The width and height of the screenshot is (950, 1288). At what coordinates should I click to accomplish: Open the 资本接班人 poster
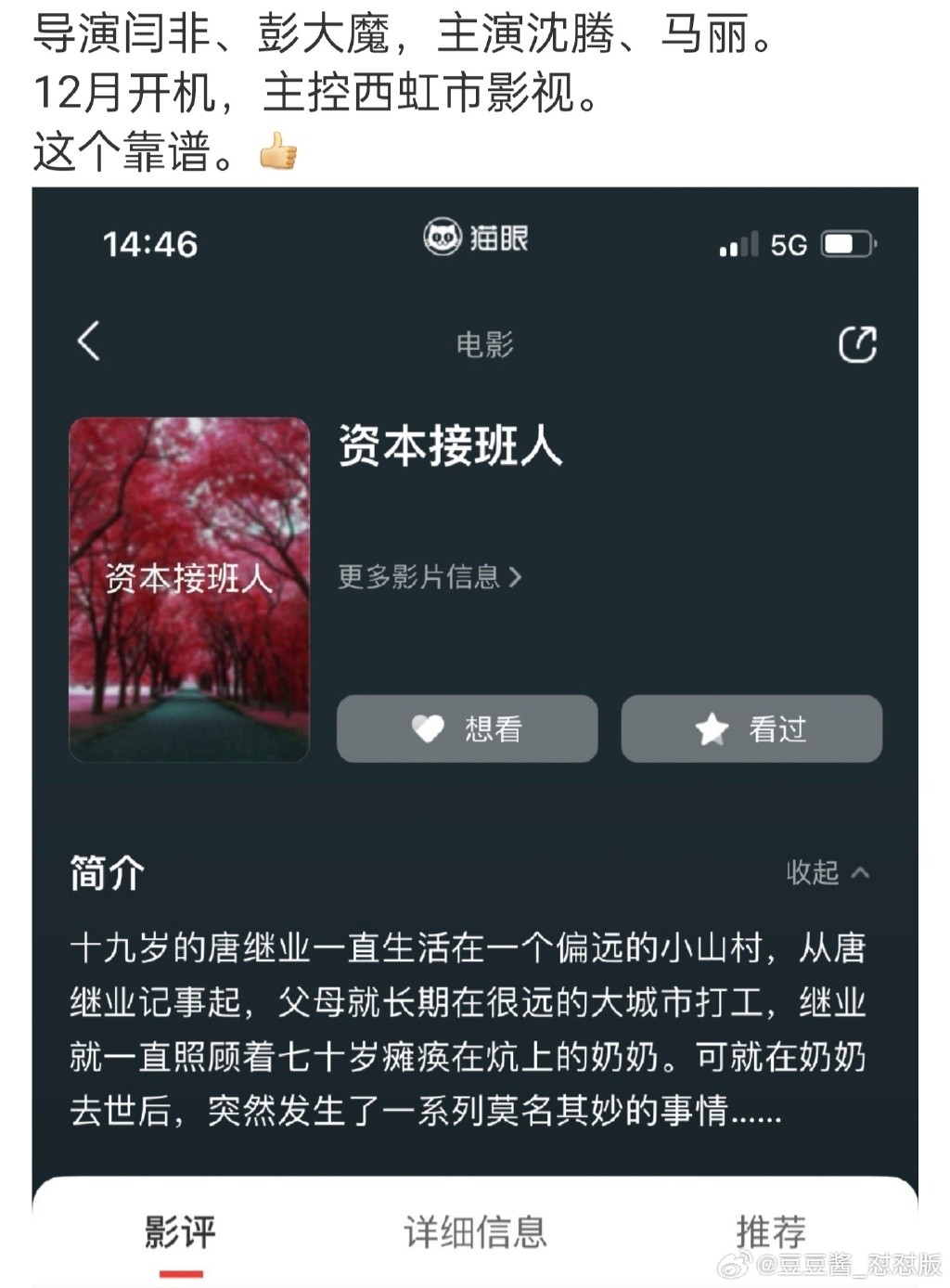click(x=189, y=590)
